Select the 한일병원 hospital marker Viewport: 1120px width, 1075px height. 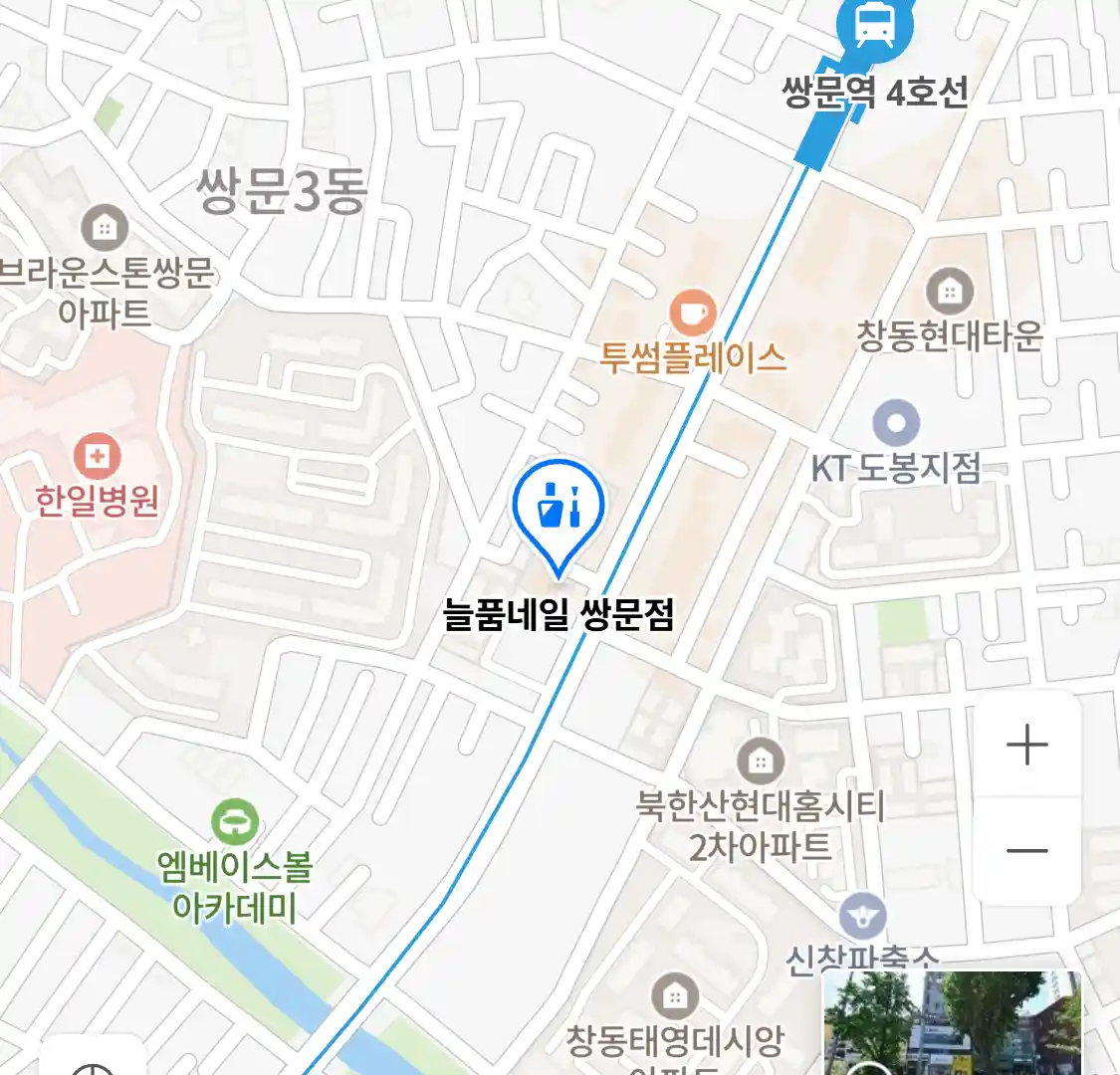97,457
